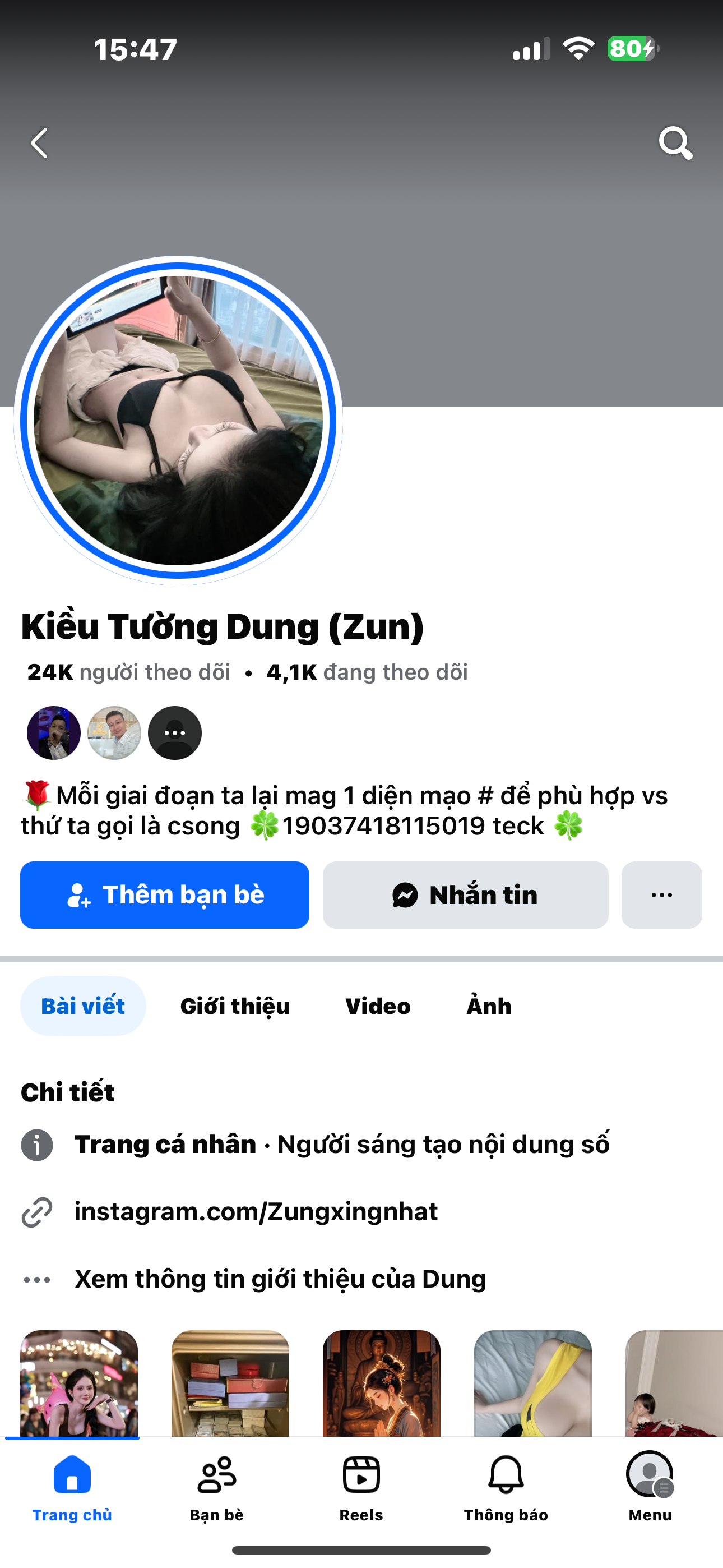View the profile picture
The width and height of the screenshot is (723, 1568).
click(178, 421)
